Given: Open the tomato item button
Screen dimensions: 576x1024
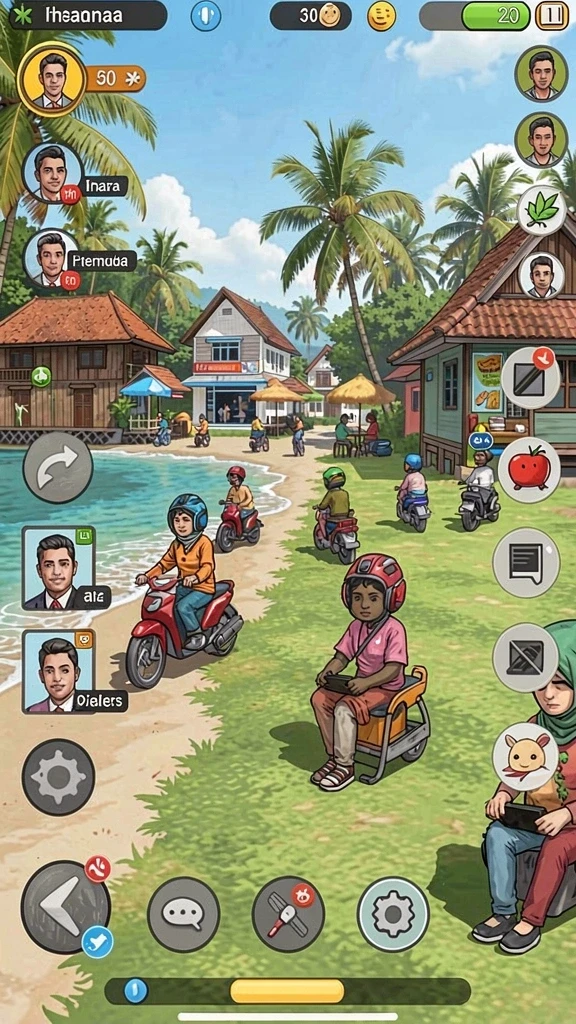Looking at the screenshot, I should pos(529,470).
